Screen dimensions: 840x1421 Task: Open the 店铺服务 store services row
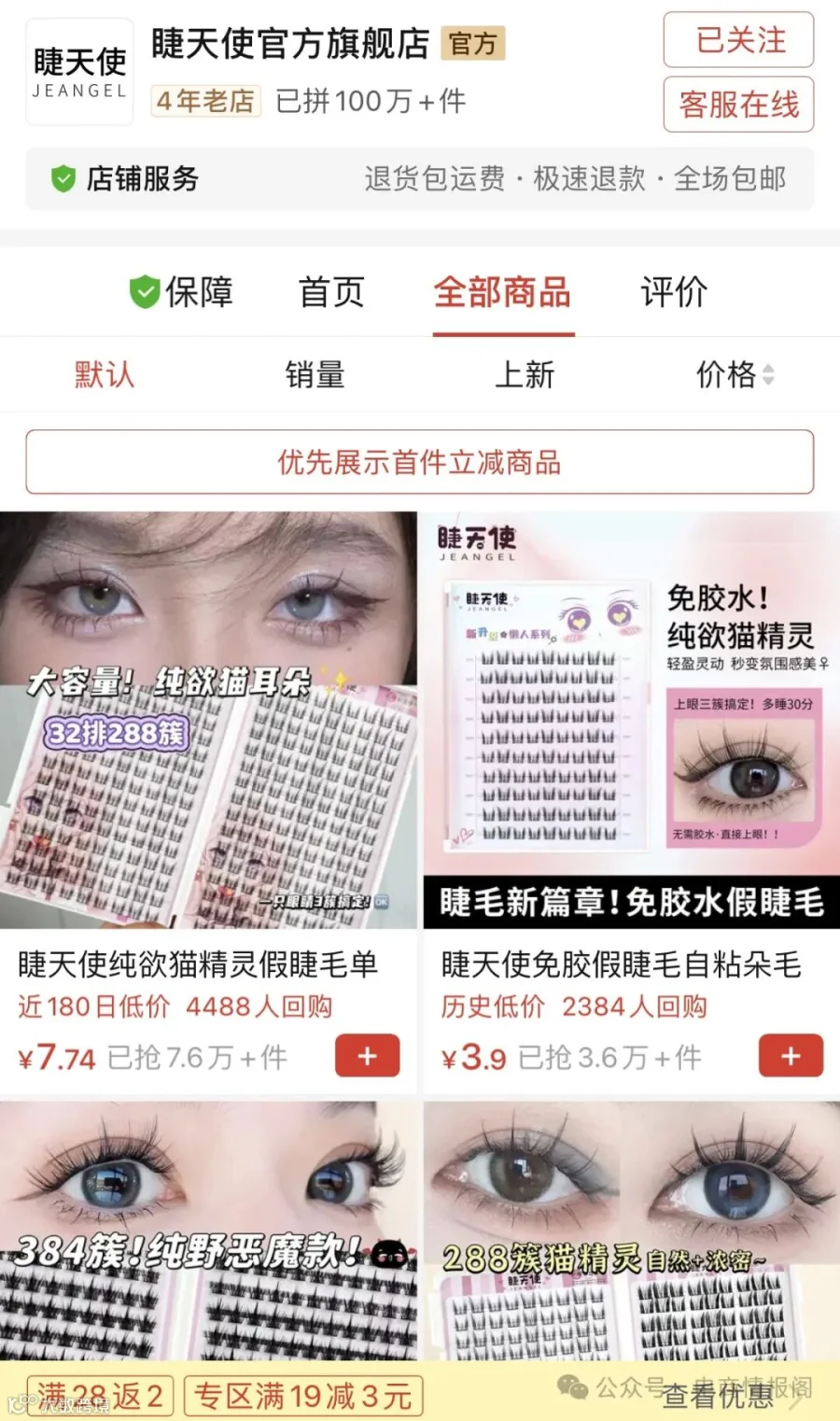420,178
